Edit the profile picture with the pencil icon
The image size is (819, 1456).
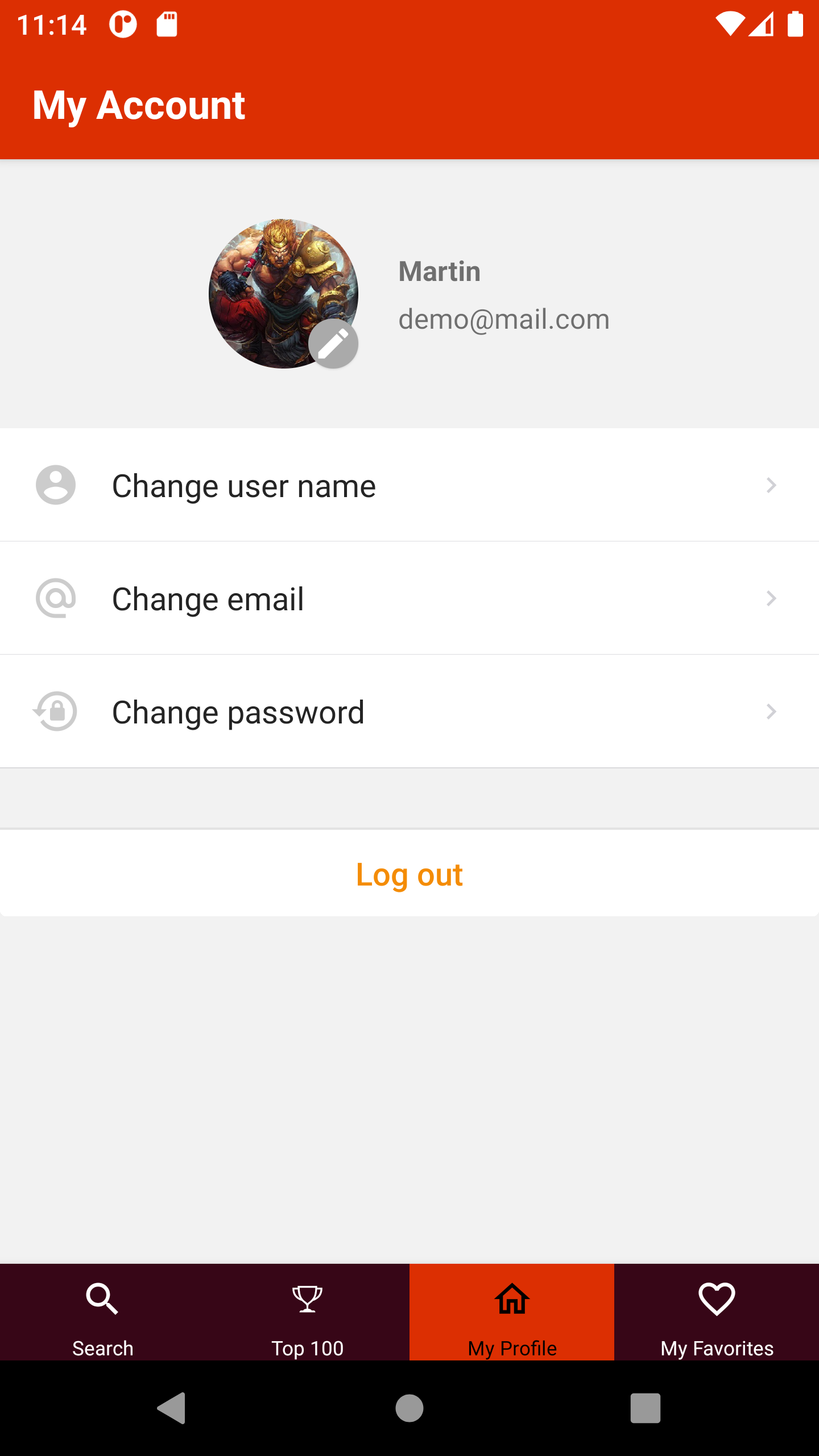[x=333, y=344]
